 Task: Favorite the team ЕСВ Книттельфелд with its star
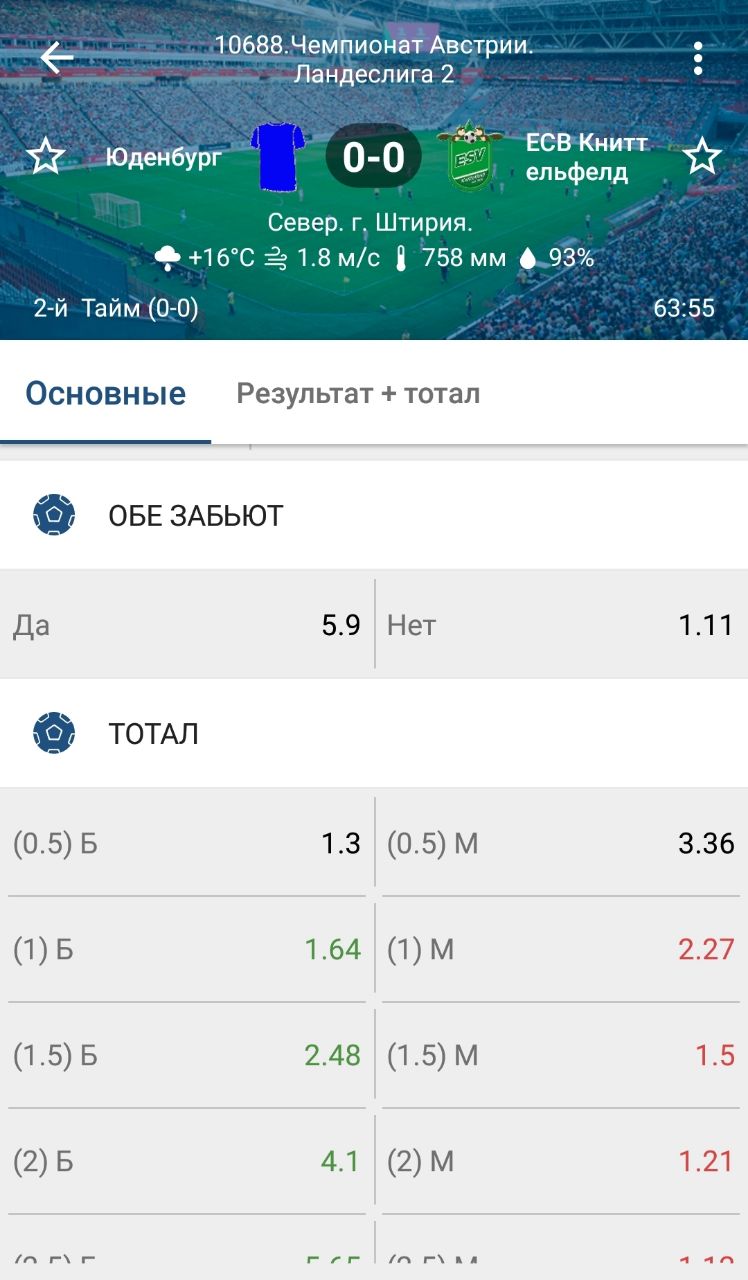point(703,157)
